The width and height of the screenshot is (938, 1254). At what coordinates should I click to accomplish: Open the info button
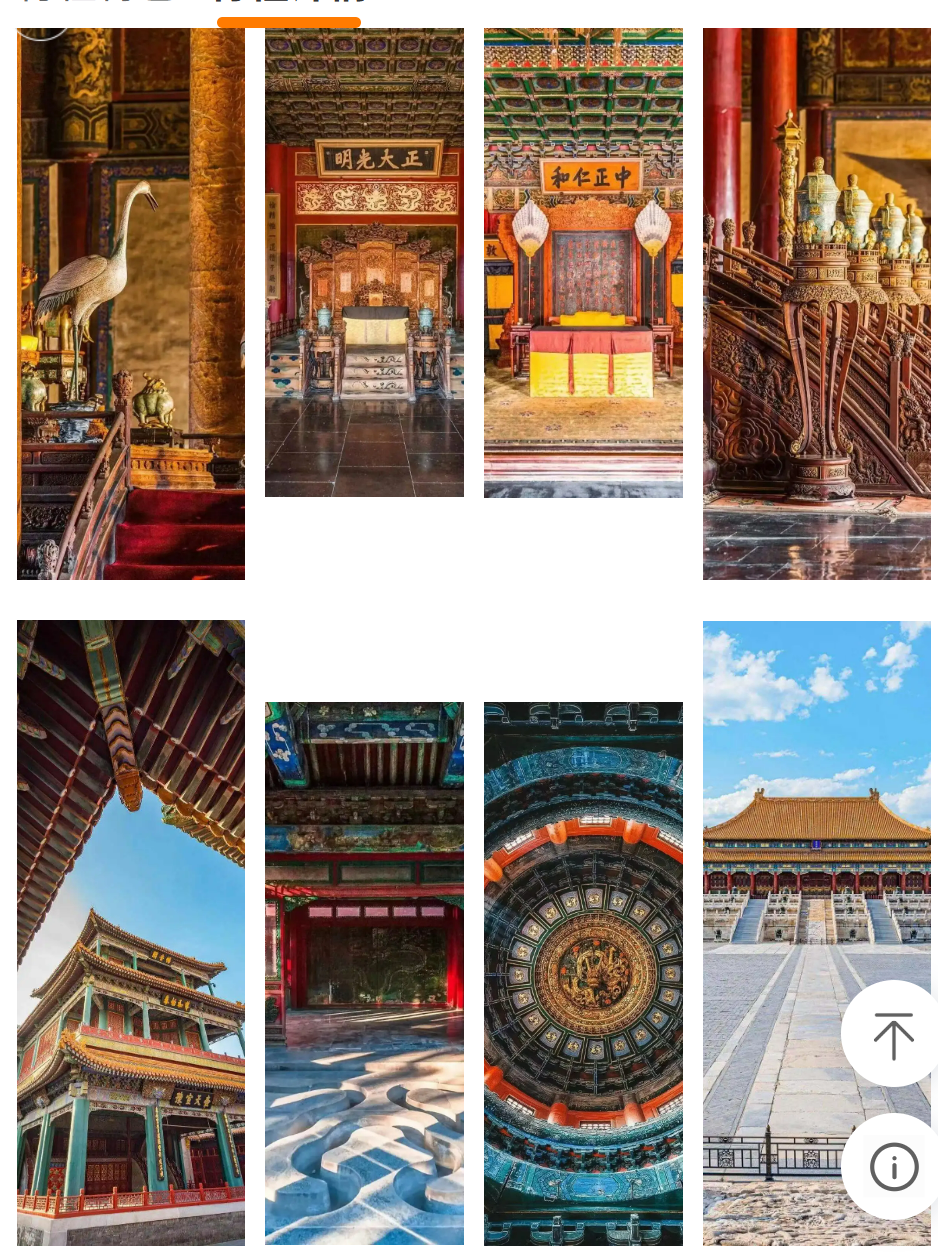click(x=893, y=1166)
